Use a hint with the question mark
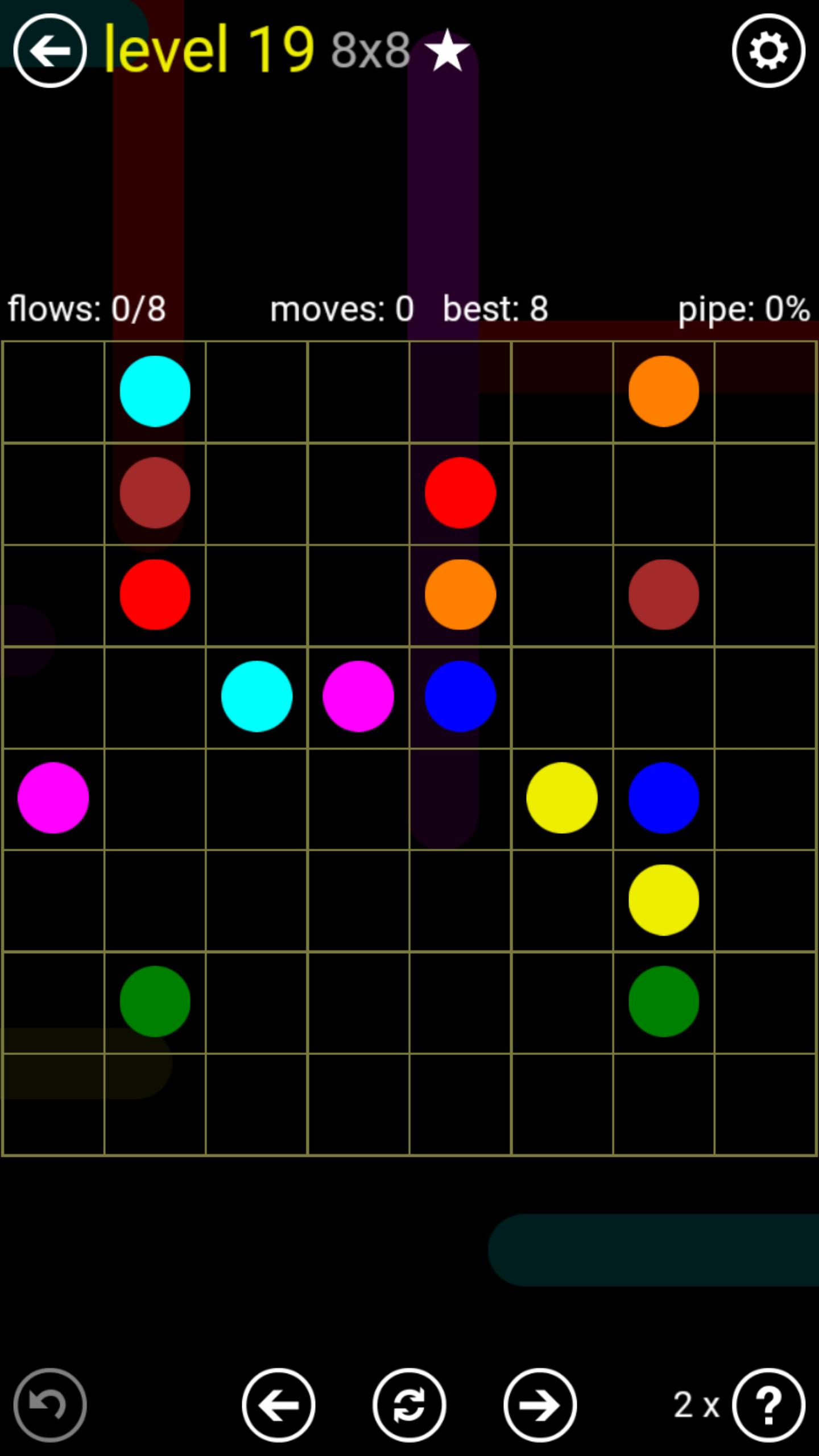The height and width of the screenshot is (1456, 819). coord(768,1405)
